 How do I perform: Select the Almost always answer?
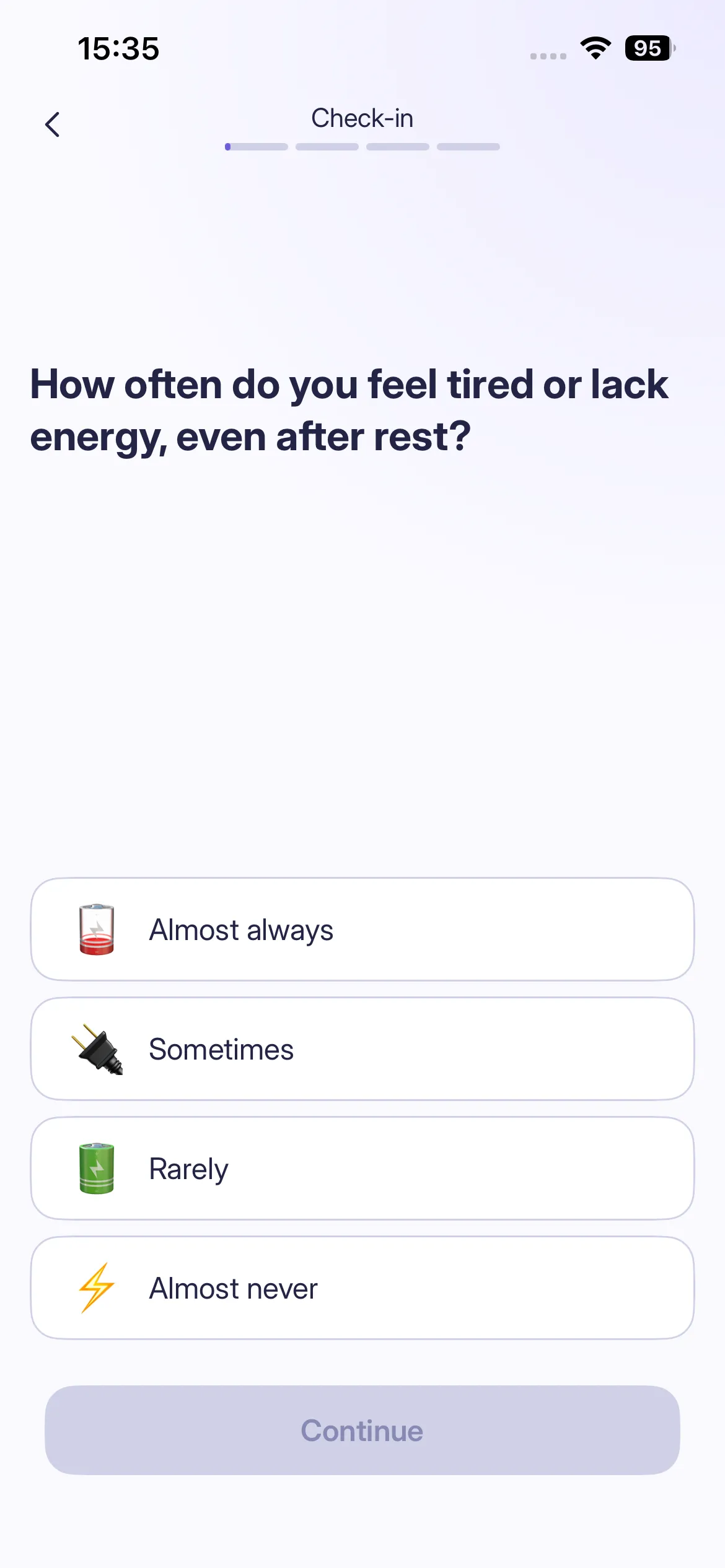click(x=362, y=929)
